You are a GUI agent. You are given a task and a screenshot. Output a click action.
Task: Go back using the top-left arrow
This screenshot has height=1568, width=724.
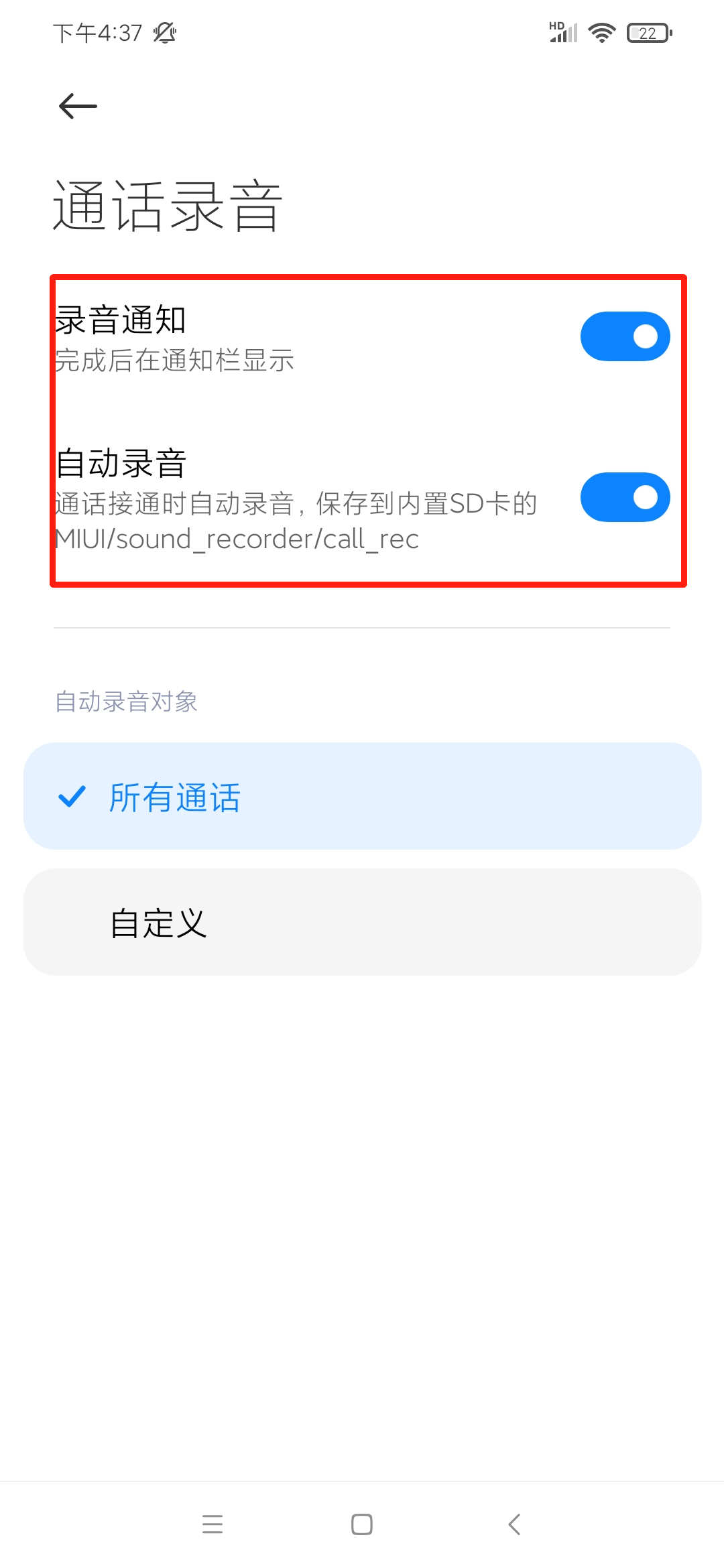pos(78,106)
